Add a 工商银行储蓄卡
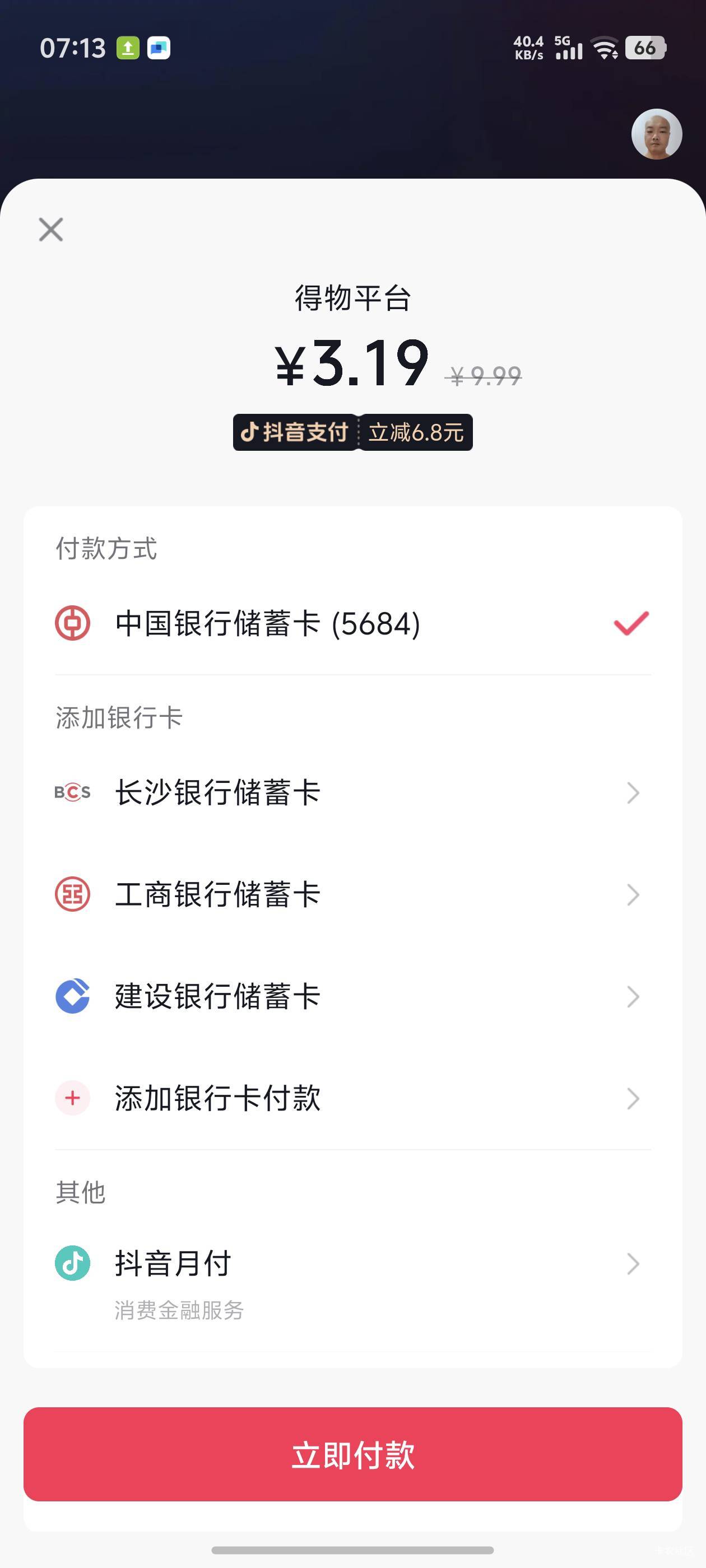 pos(352,895)
